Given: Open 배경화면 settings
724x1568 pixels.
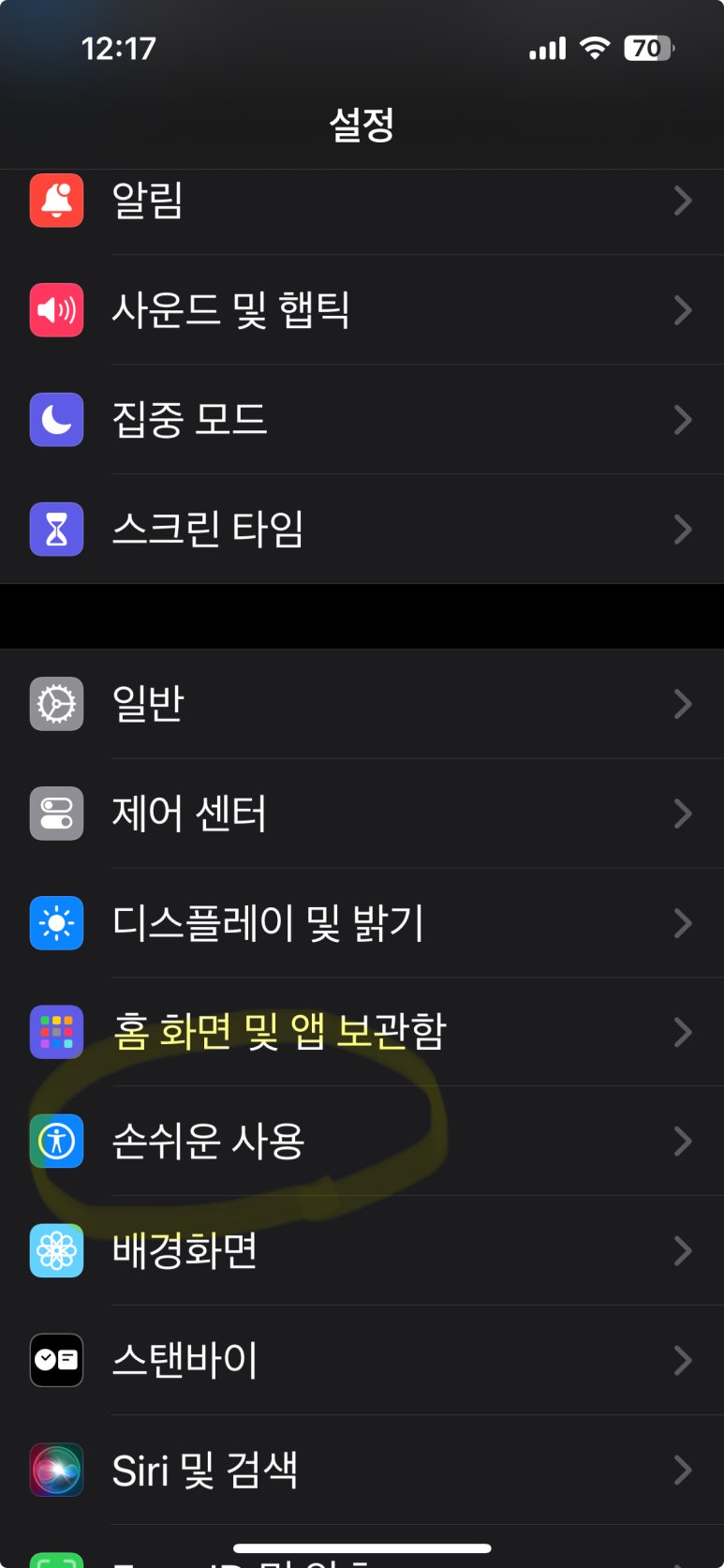Looking at the screenshot, I should 362,1251.
